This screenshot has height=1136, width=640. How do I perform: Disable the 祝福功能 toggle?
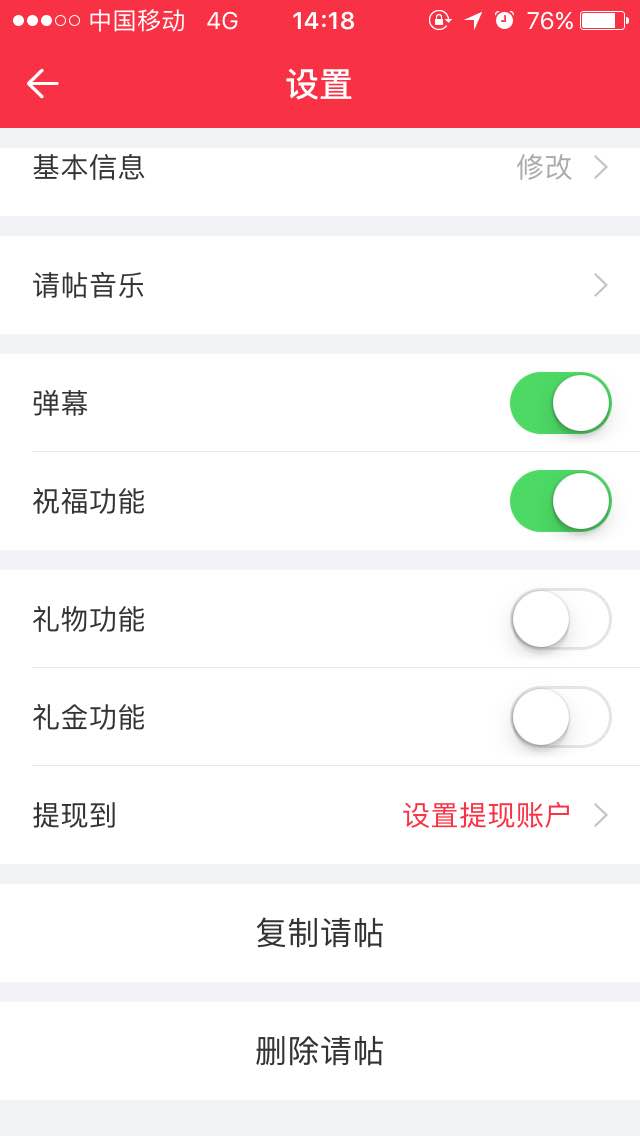click(560, 501)
